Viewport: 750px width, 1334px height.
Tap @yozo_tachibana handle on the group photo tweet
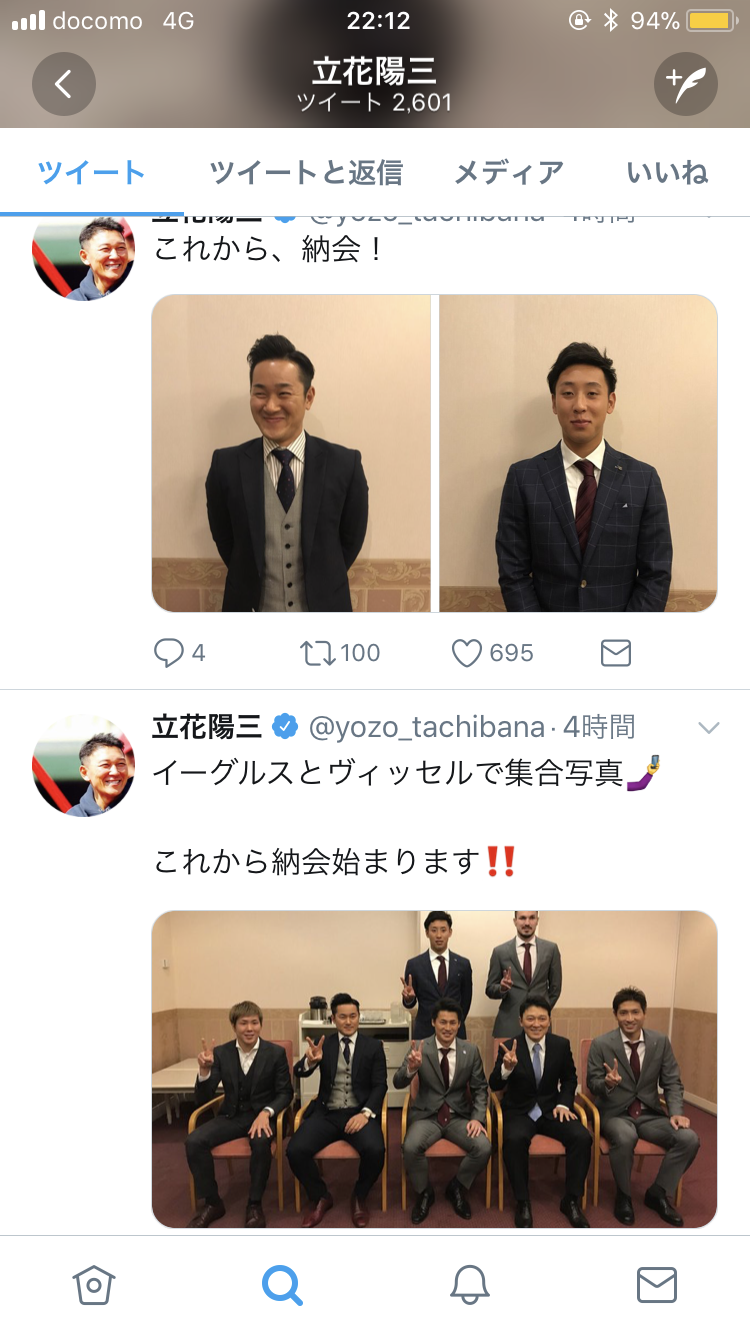[426, 727]
